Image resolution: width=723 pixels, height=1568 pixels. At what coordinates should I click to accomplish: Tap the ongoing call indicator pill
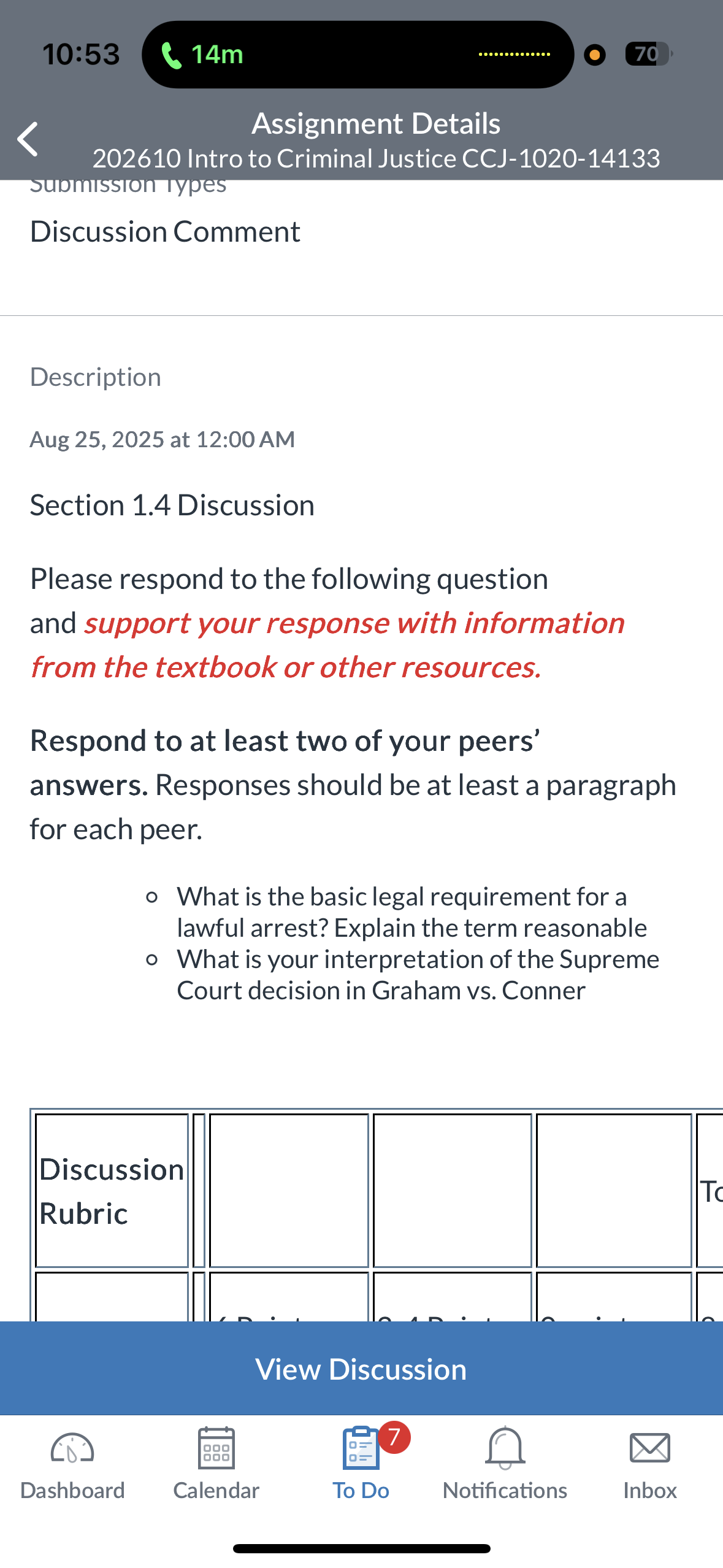(x=358, y=55)
